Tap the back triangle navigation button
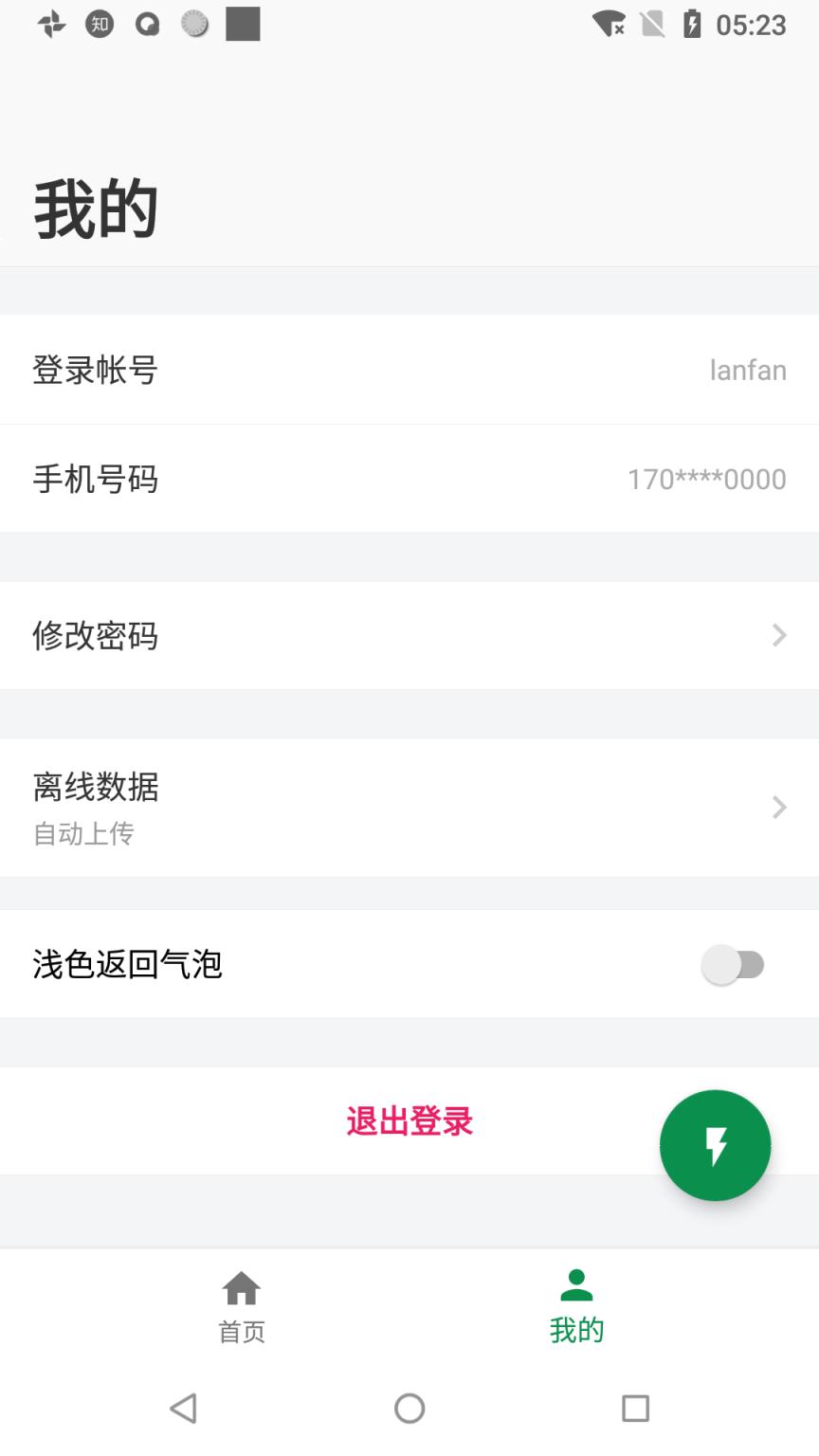Image resolution: width=819 pixels, height=1456 pixels. tap(184, 1409)
